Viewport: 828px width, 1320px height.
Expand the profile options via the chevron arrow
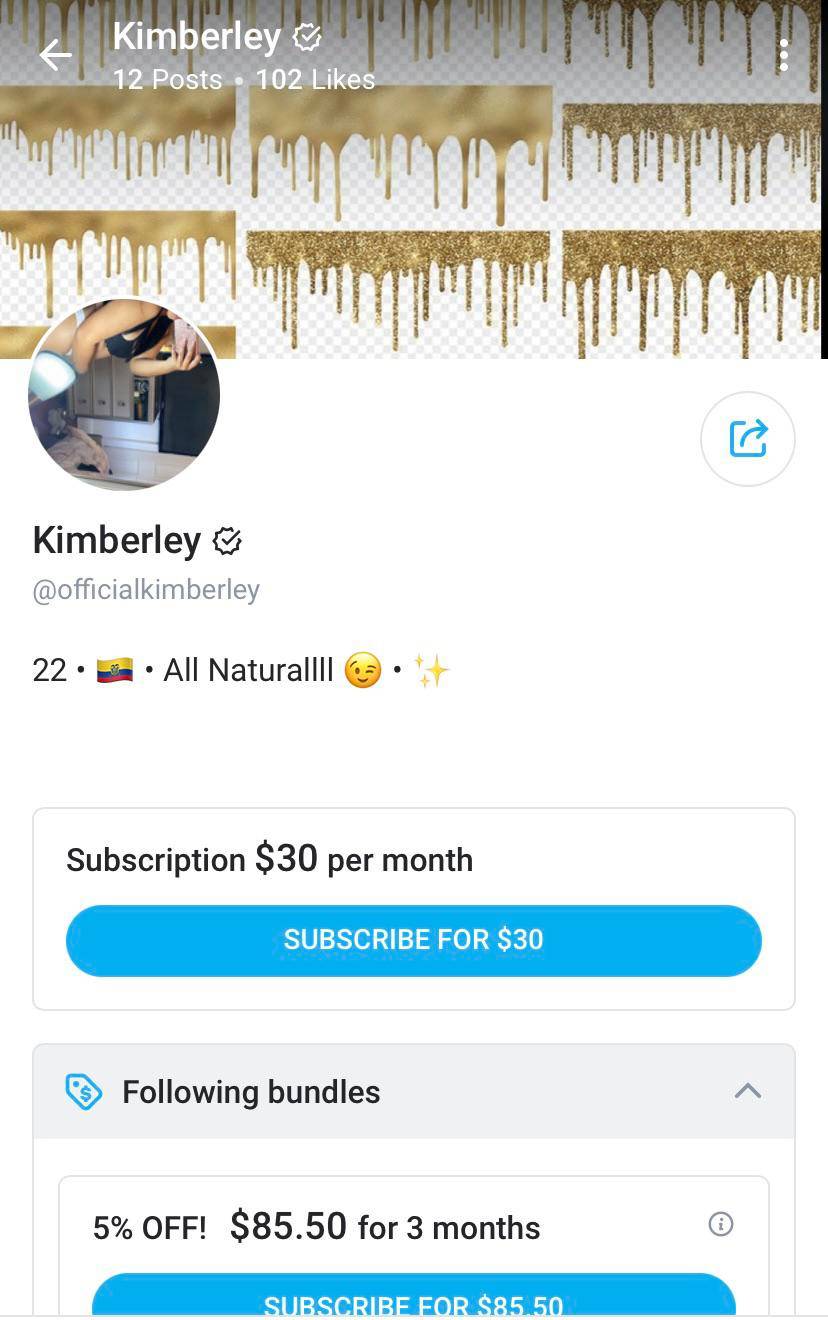[747, 1091]
